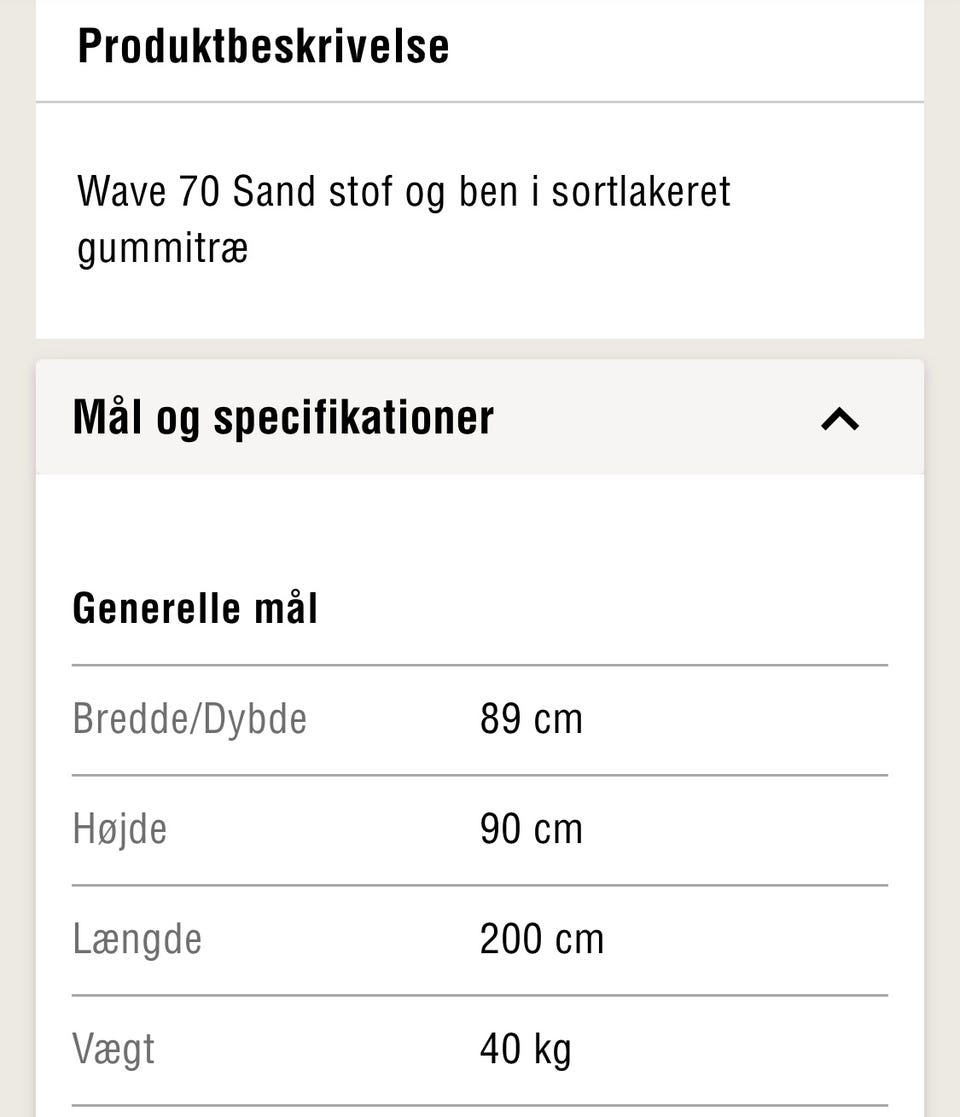Click the Generelle mål subheading
The width and height of the screenshot is (960, 1117).
tap(195, 607)
